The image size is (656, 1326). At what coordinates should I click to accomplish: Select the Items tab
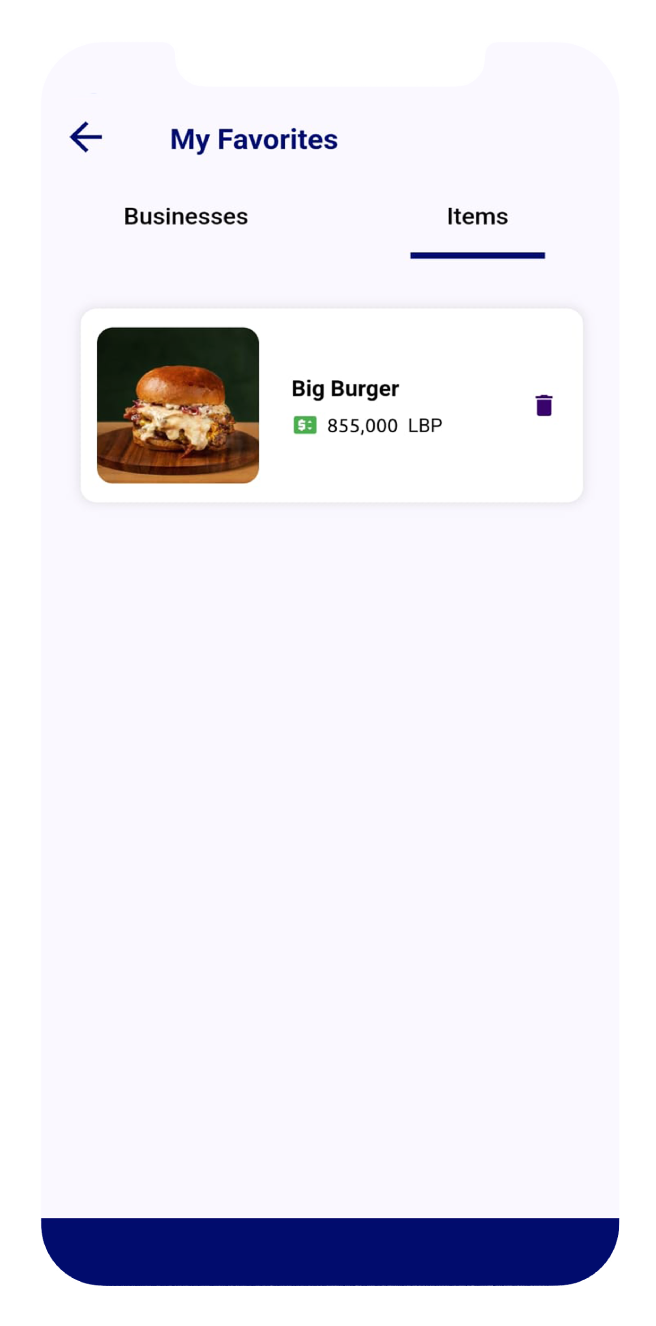pyautogui.click(x=477, y=217)
